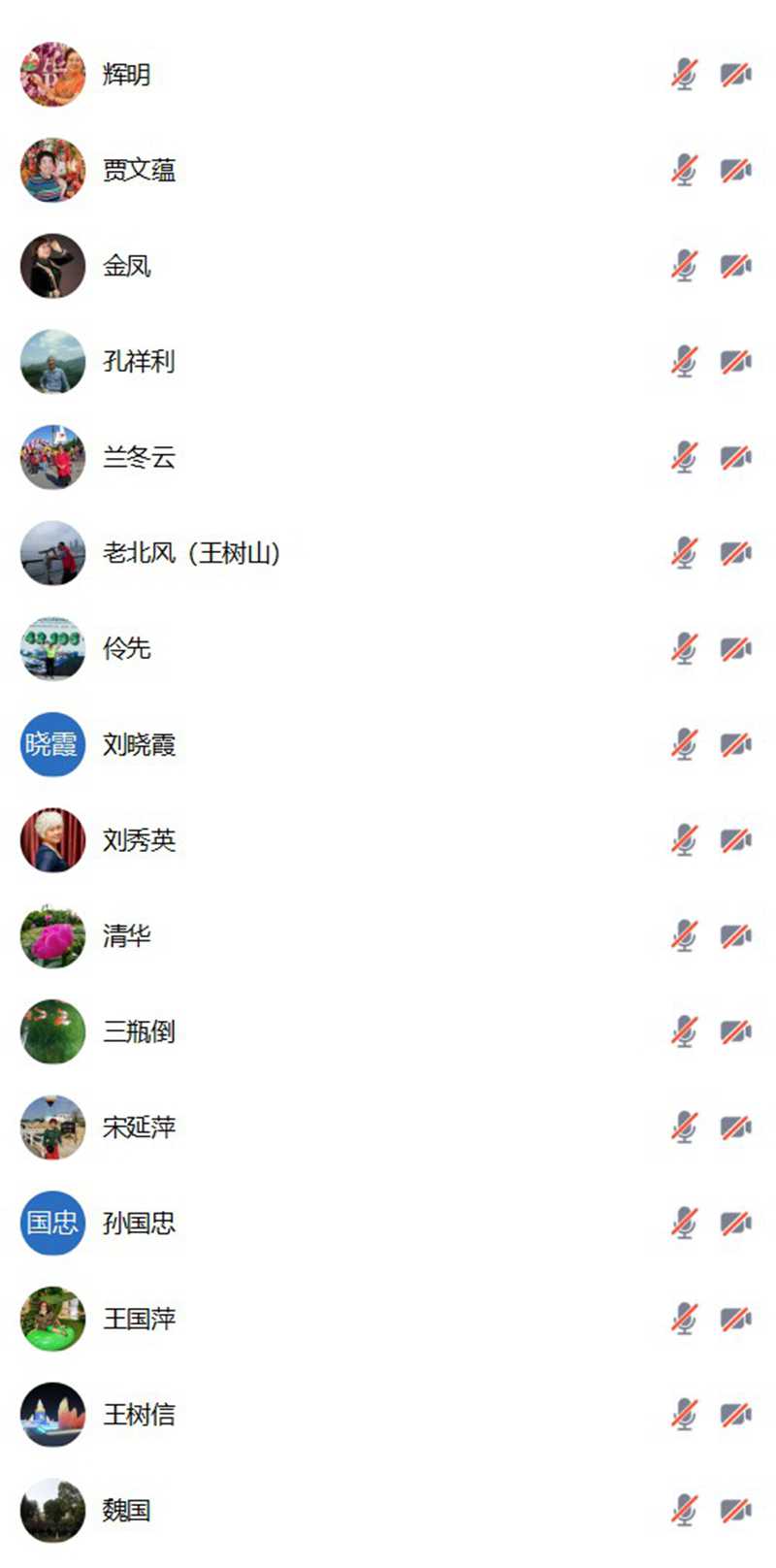This screenshot has height=1568, width=776.
Task: Open participant 老北风（王树山）
Action: 191,553
